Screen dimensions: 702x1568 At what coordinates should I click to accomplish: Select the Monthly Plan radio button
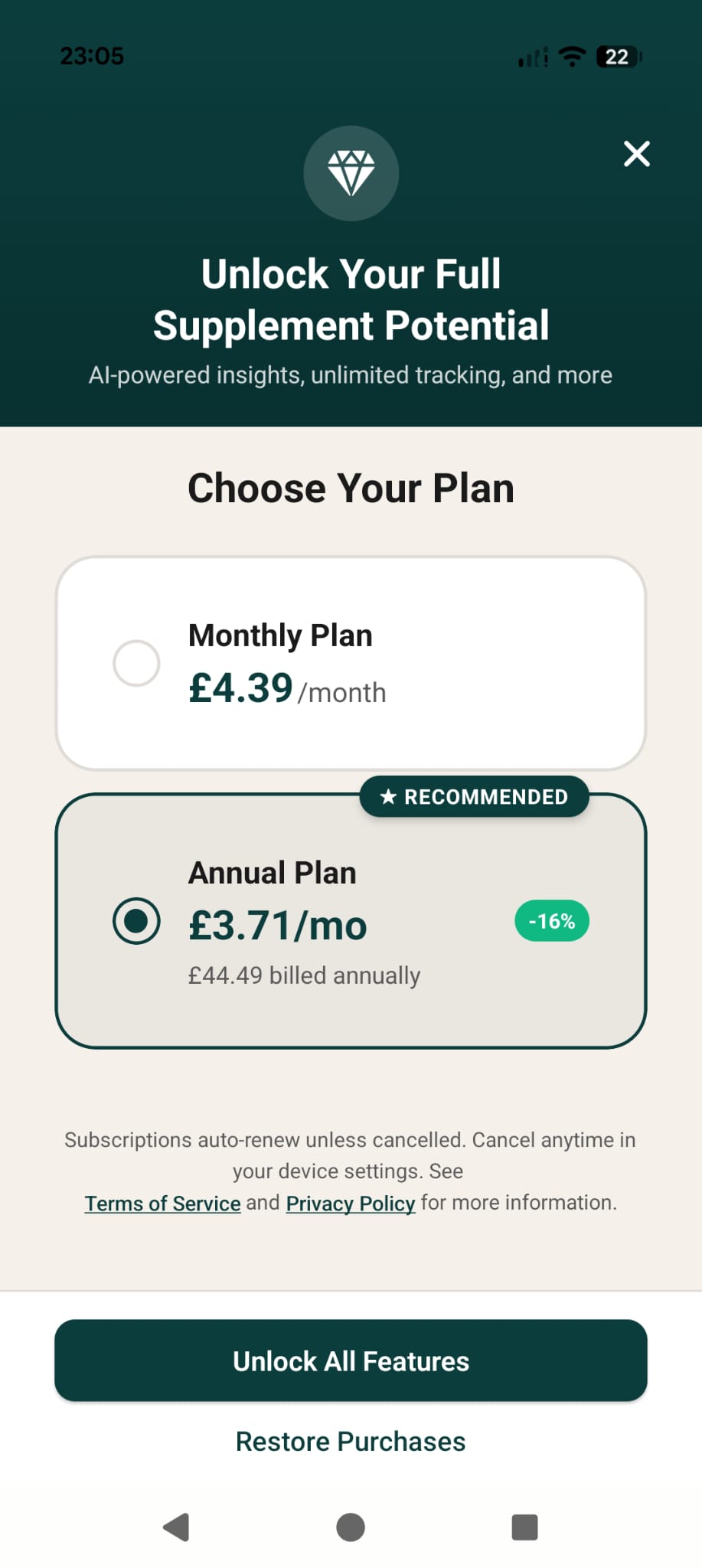[x=136, y=663]
